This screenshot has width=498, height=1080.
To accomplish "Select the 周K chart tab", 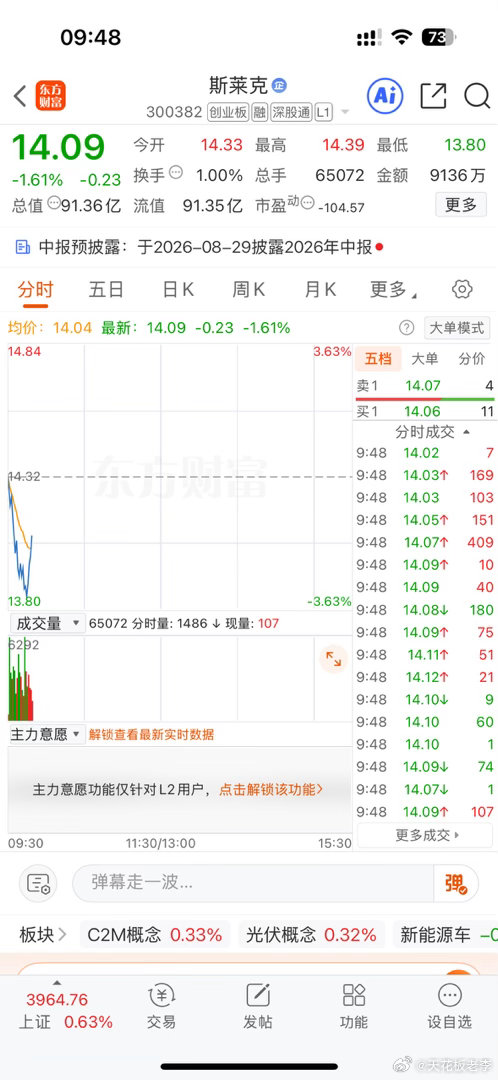I will 249,290.
